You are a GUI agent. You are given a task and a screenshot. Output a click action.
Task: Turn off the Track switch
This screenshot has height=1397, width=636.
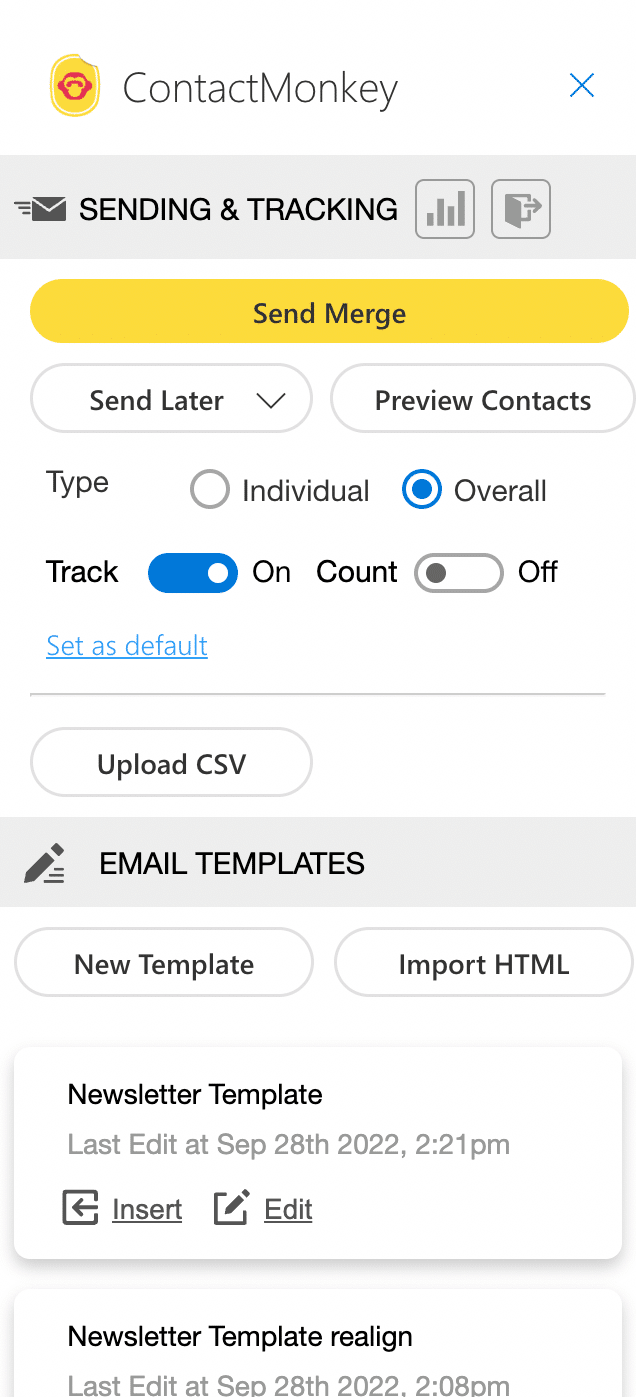tap(193, 573)
